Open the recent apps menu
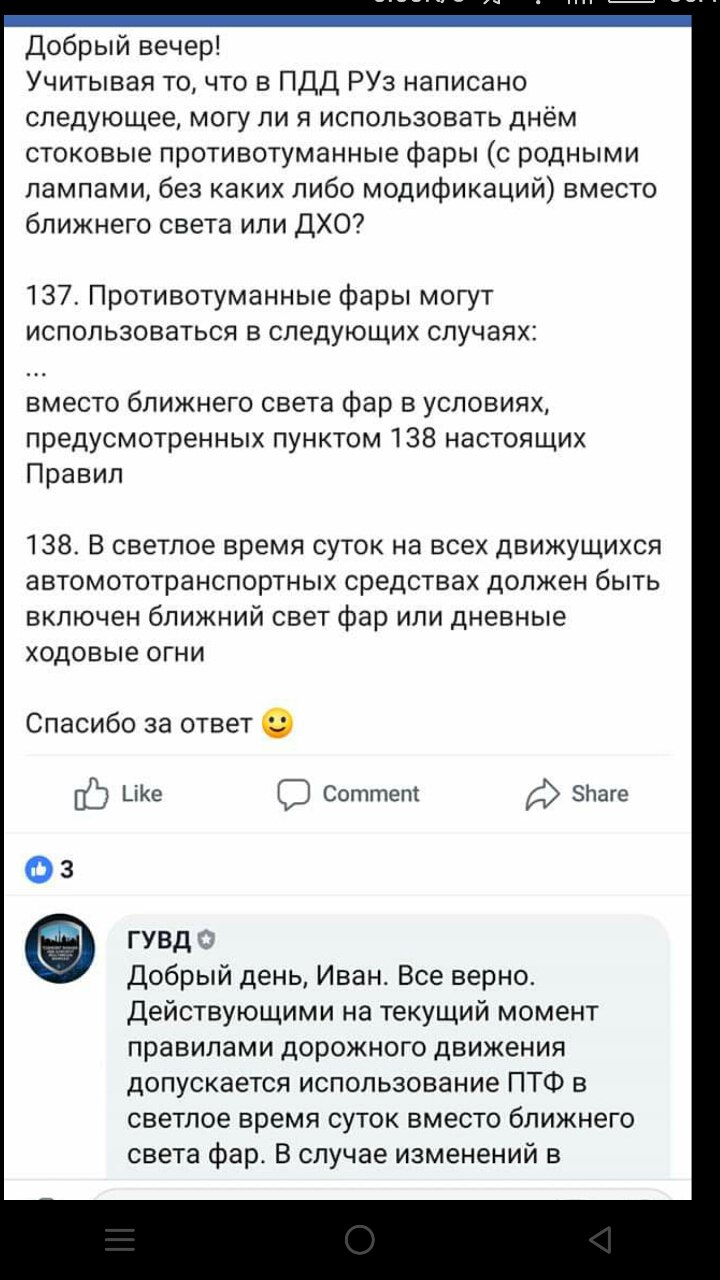Viewport: 720px width, 1280px height. click(x=120, y=1240)
